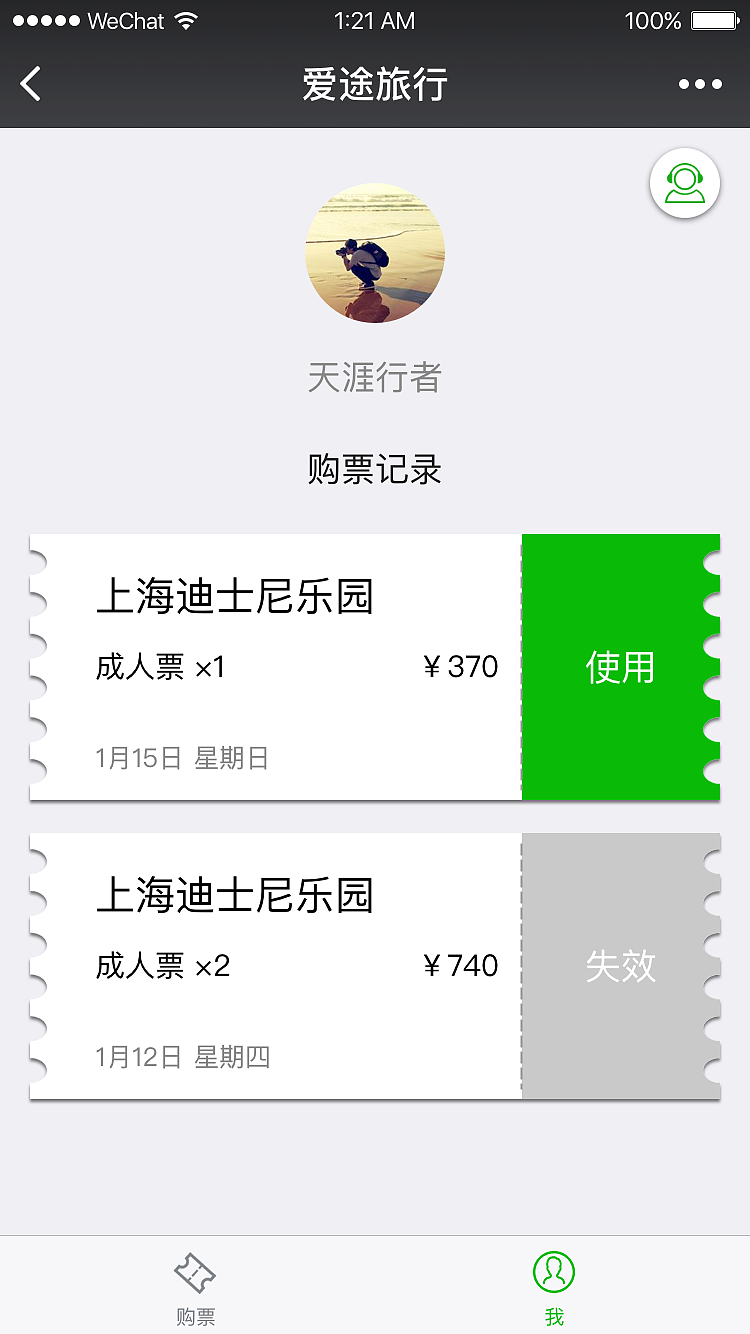
Task: Tap the user avatar photo
Action: pos(375,254)
